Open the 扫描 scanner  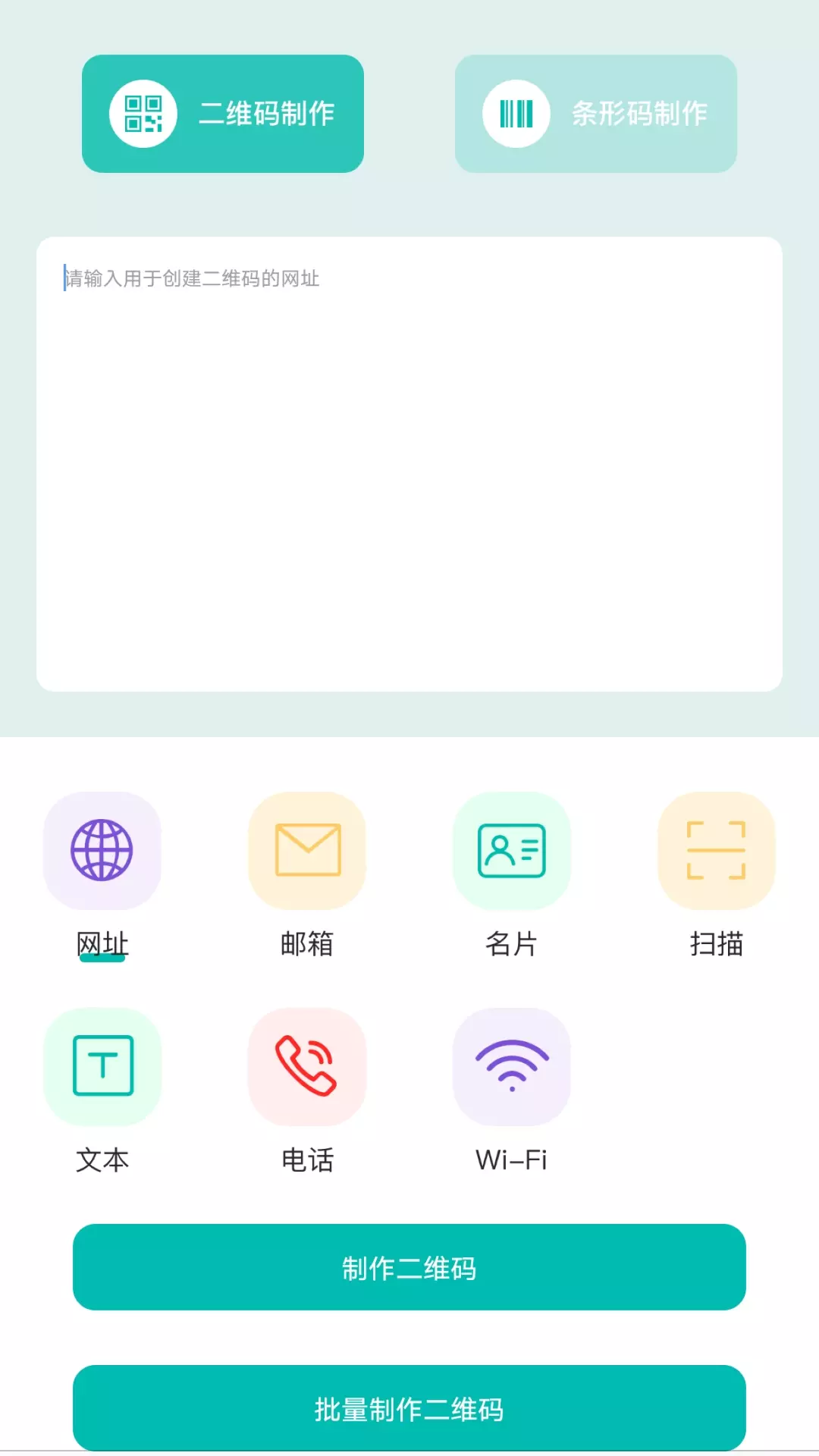[x=717, y=876]
